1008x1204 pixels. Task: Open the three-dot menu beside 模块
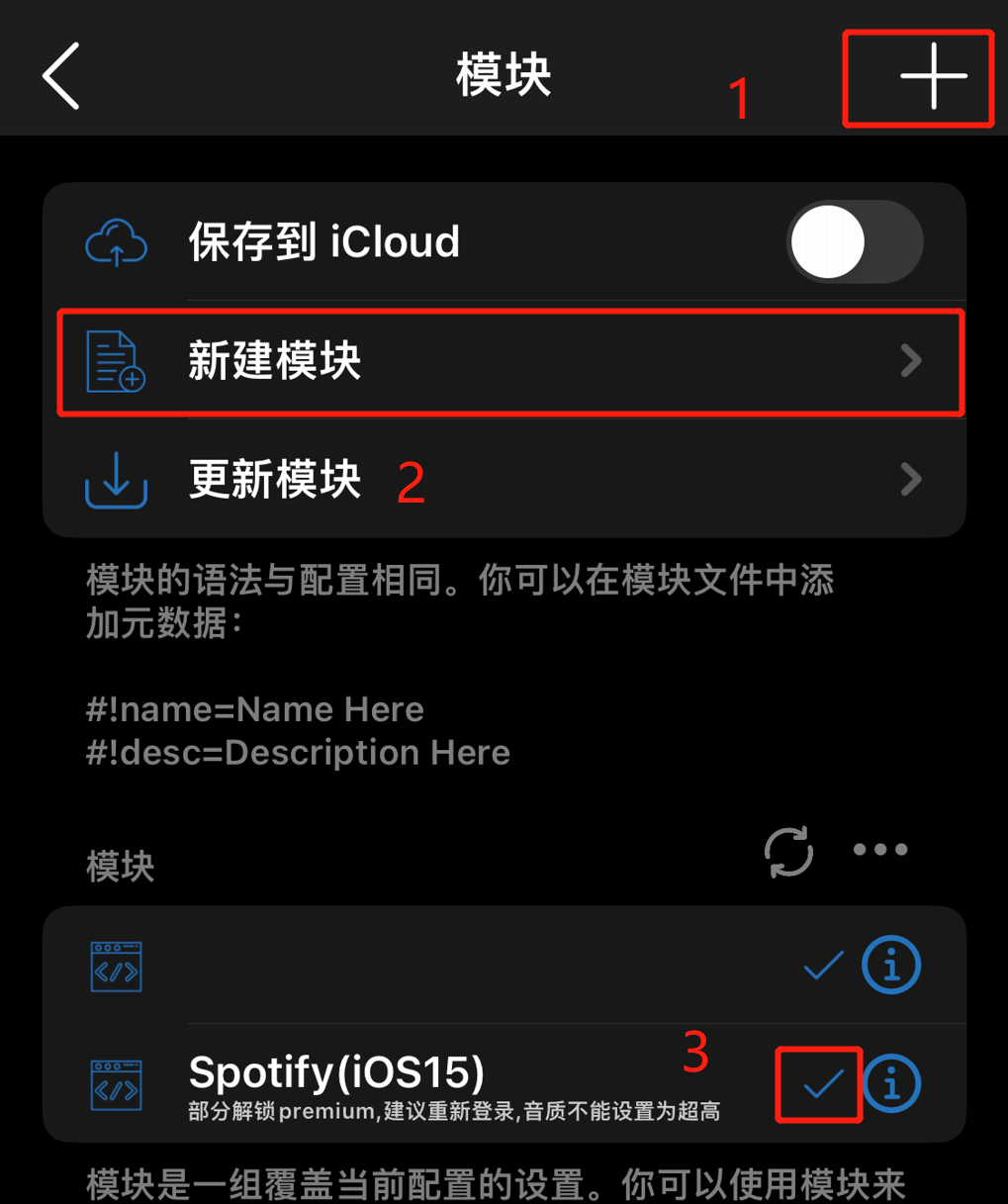[879, 850]
